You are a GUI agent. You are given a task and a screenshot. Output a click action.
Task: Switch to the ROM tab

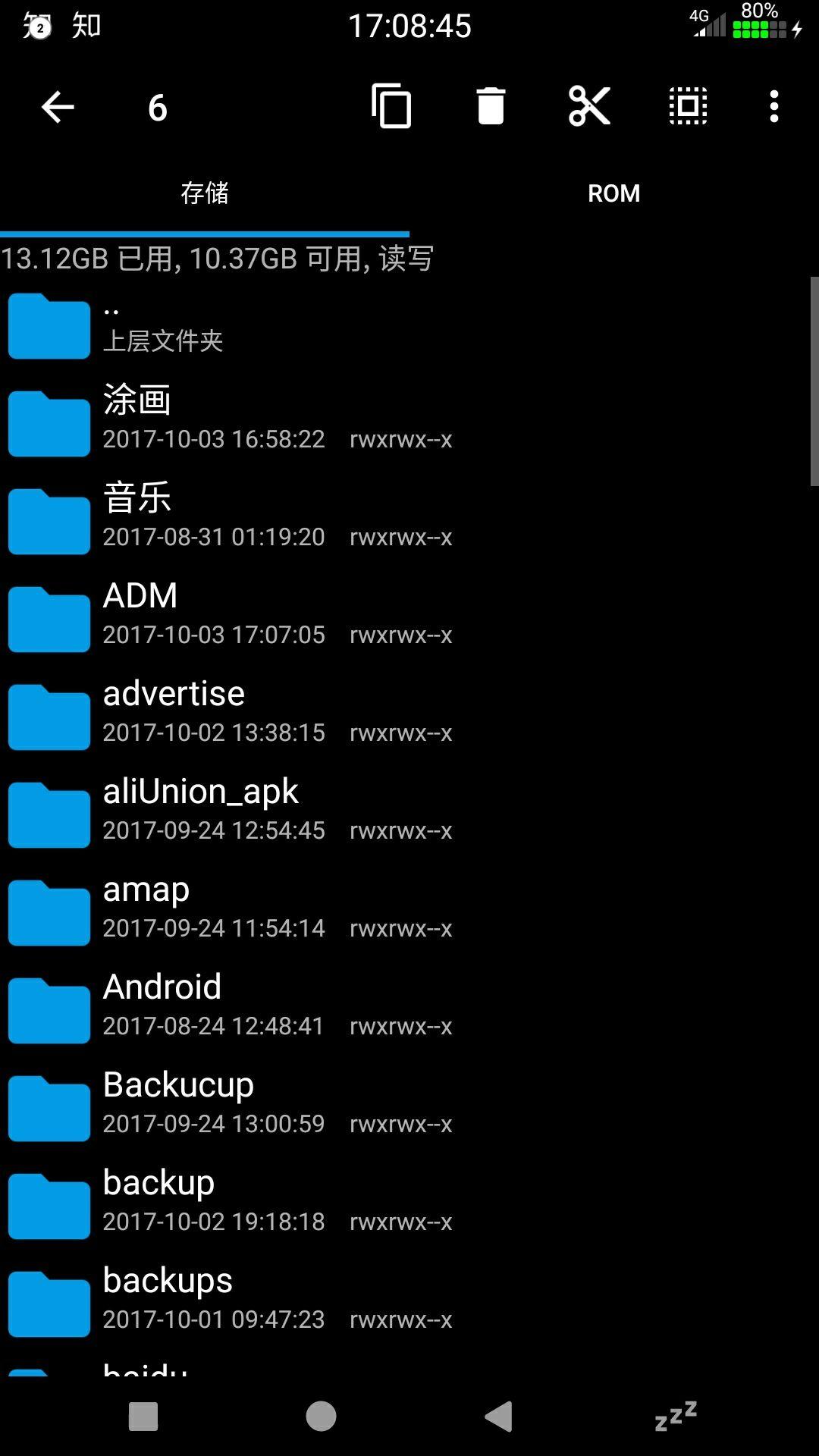614,193
